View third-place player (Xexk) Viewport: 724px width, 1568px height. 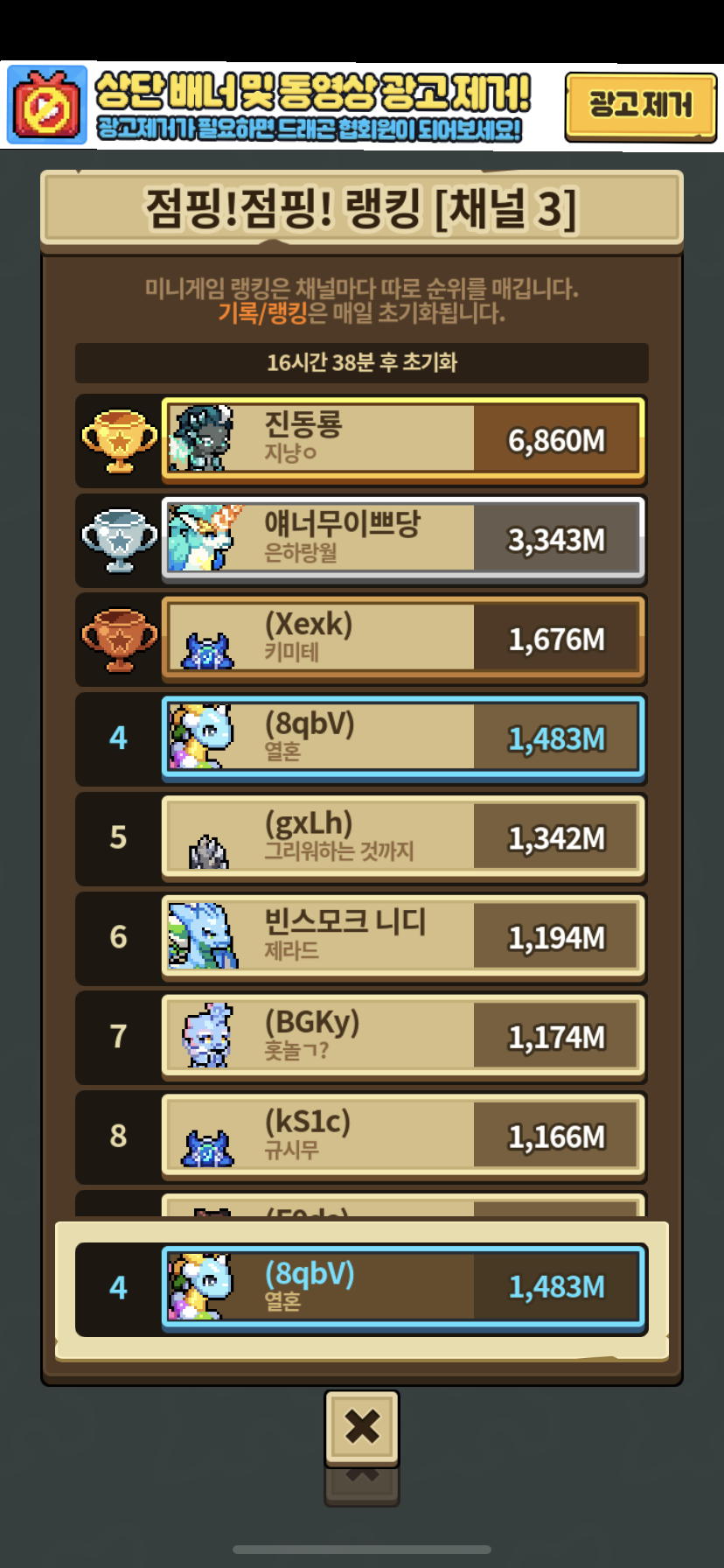[x=403, y=639]
